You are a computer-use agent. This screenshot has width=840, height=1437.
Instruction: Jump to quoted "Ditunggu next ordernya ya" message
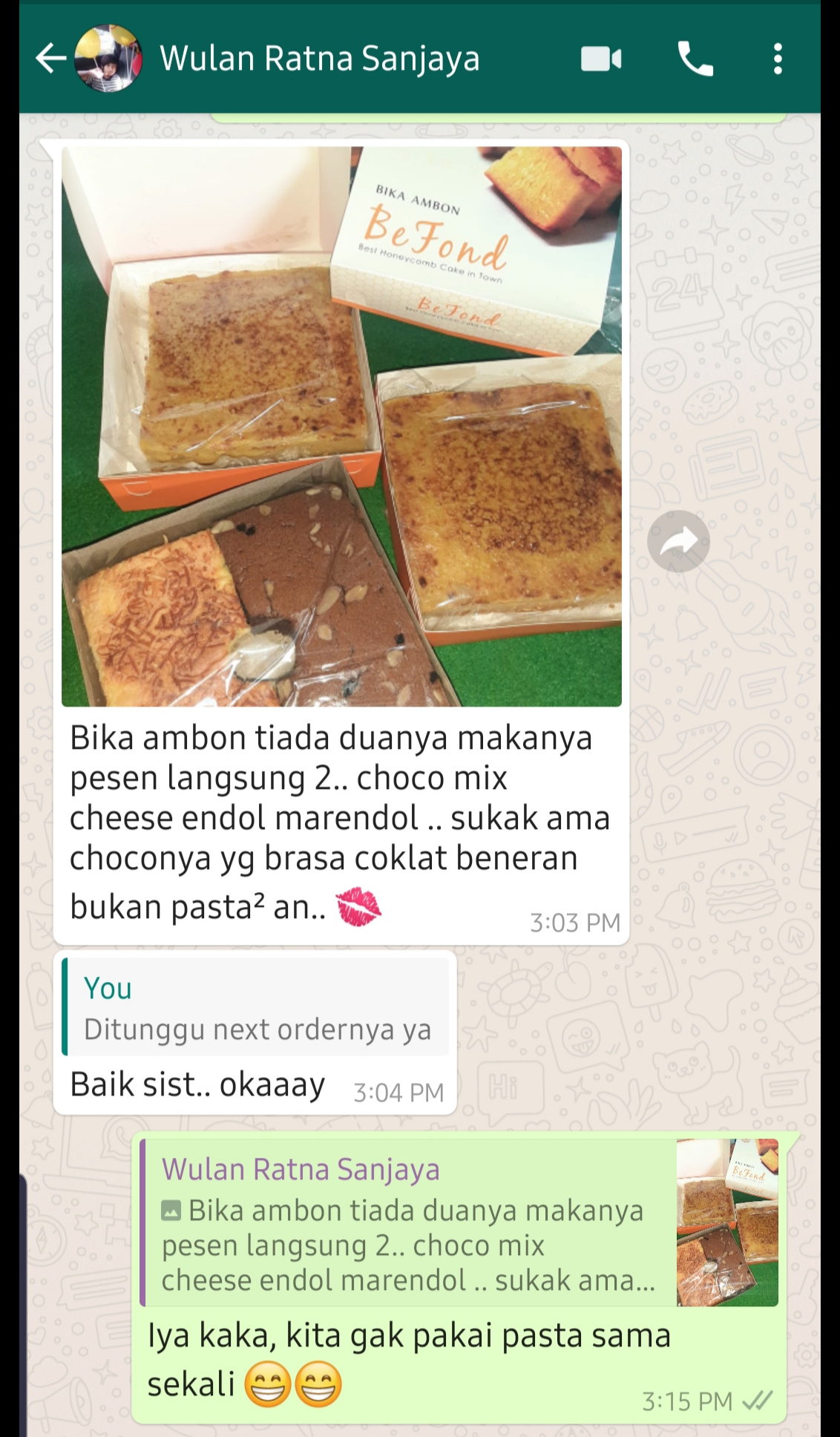pyautogui.click(x=255, y=1006)
